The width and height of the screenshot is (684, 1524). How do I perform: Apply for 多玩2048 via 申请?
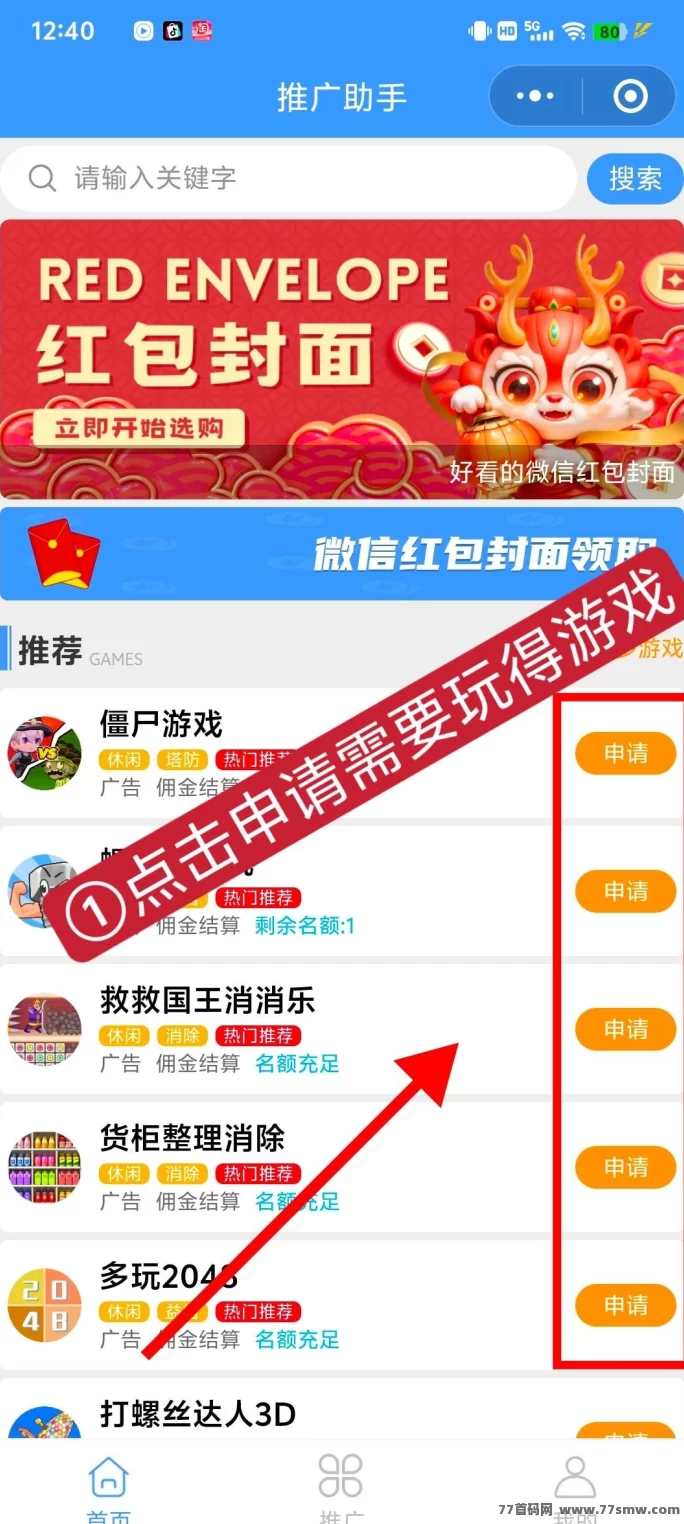[x=625, y=1305]
